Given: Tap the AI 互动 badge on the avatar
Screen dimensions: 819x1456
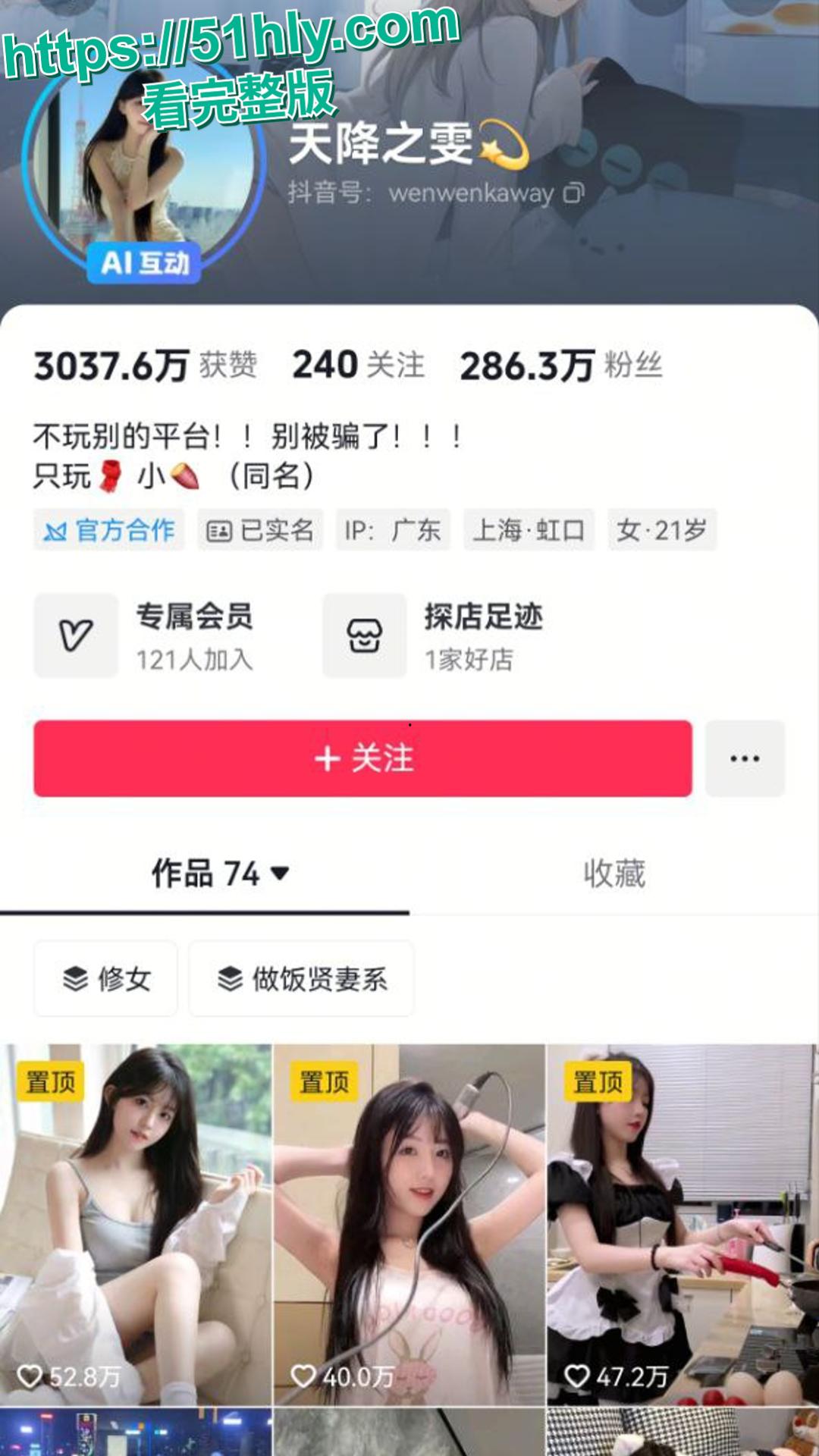Looking at the screenshot, I should coord(146,262).
